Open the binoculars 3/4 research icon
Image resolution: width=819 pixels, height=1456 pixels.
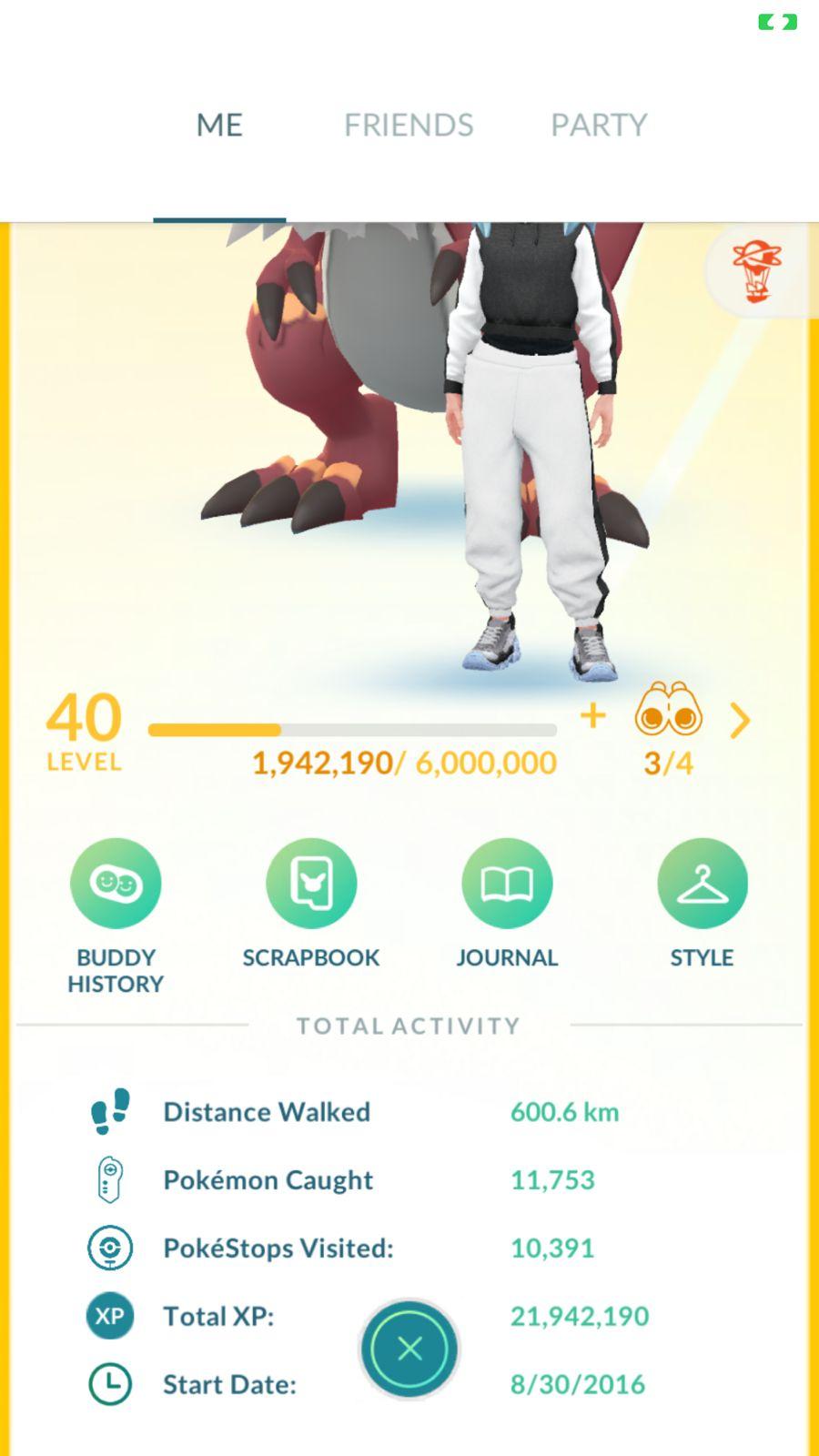(669, 713)
